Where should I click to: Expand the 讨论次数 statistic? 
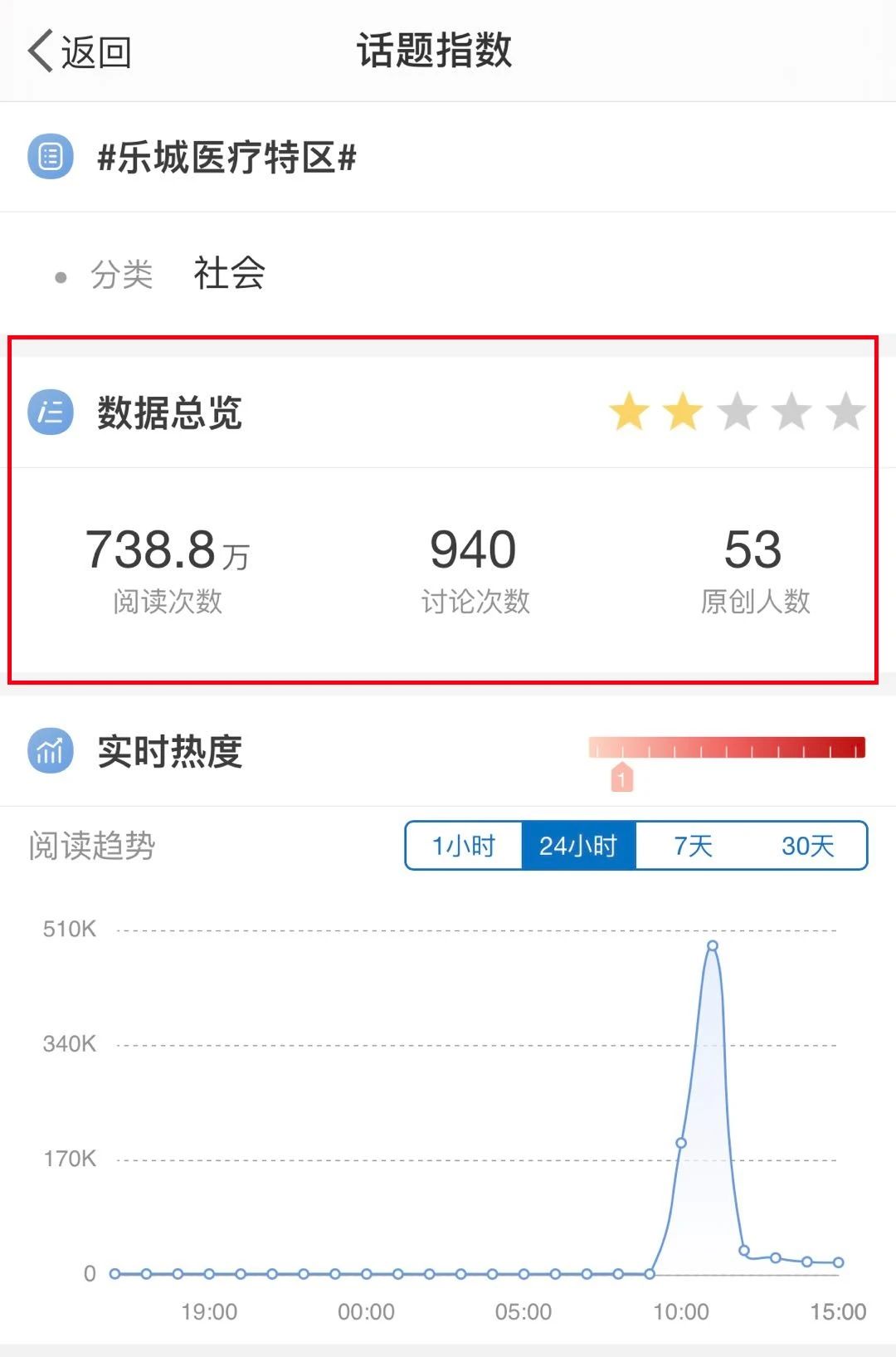(474, 573)
